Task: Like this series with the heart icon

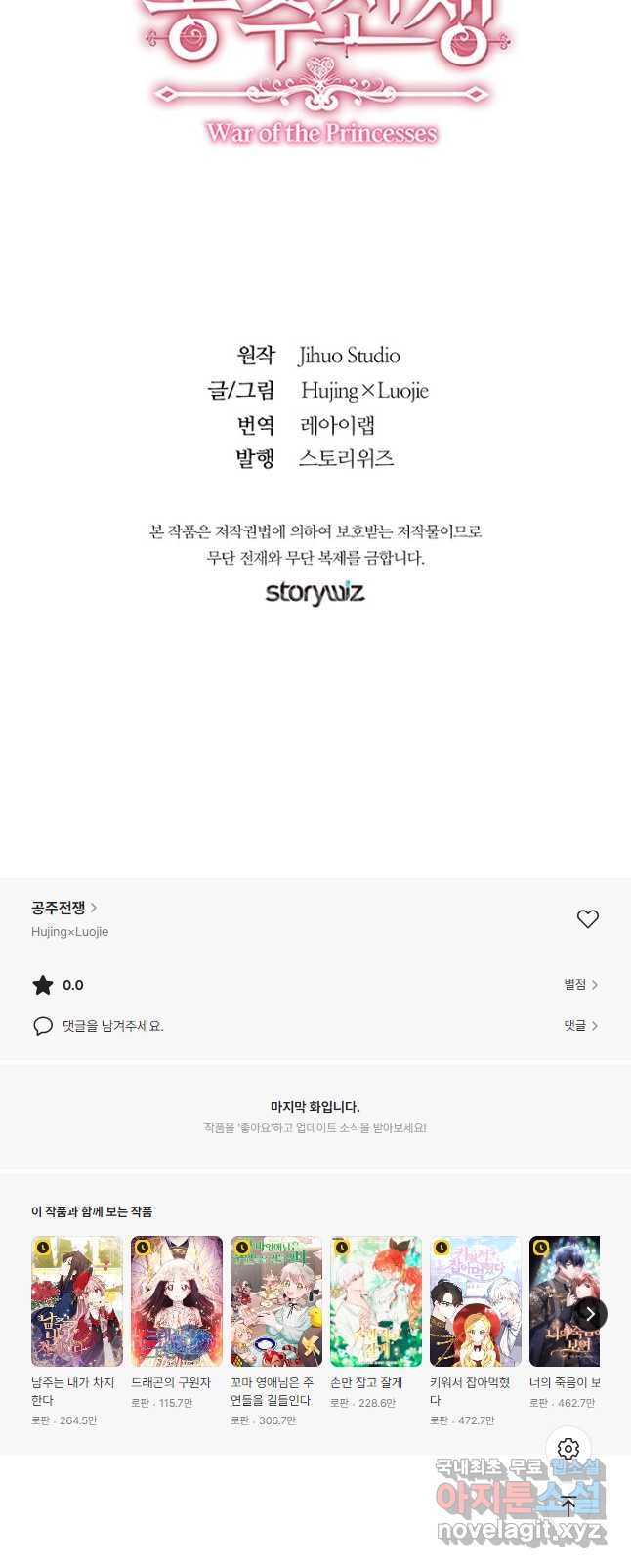Action: (x=587, y=918)
